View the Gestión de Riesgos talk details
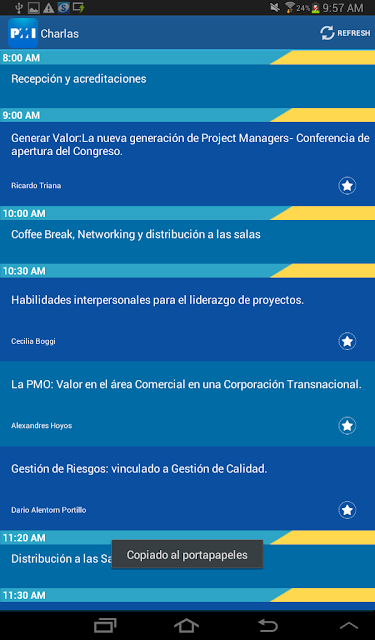The width and height of the screenshot is (375, 640). click(x=187, y=488)
